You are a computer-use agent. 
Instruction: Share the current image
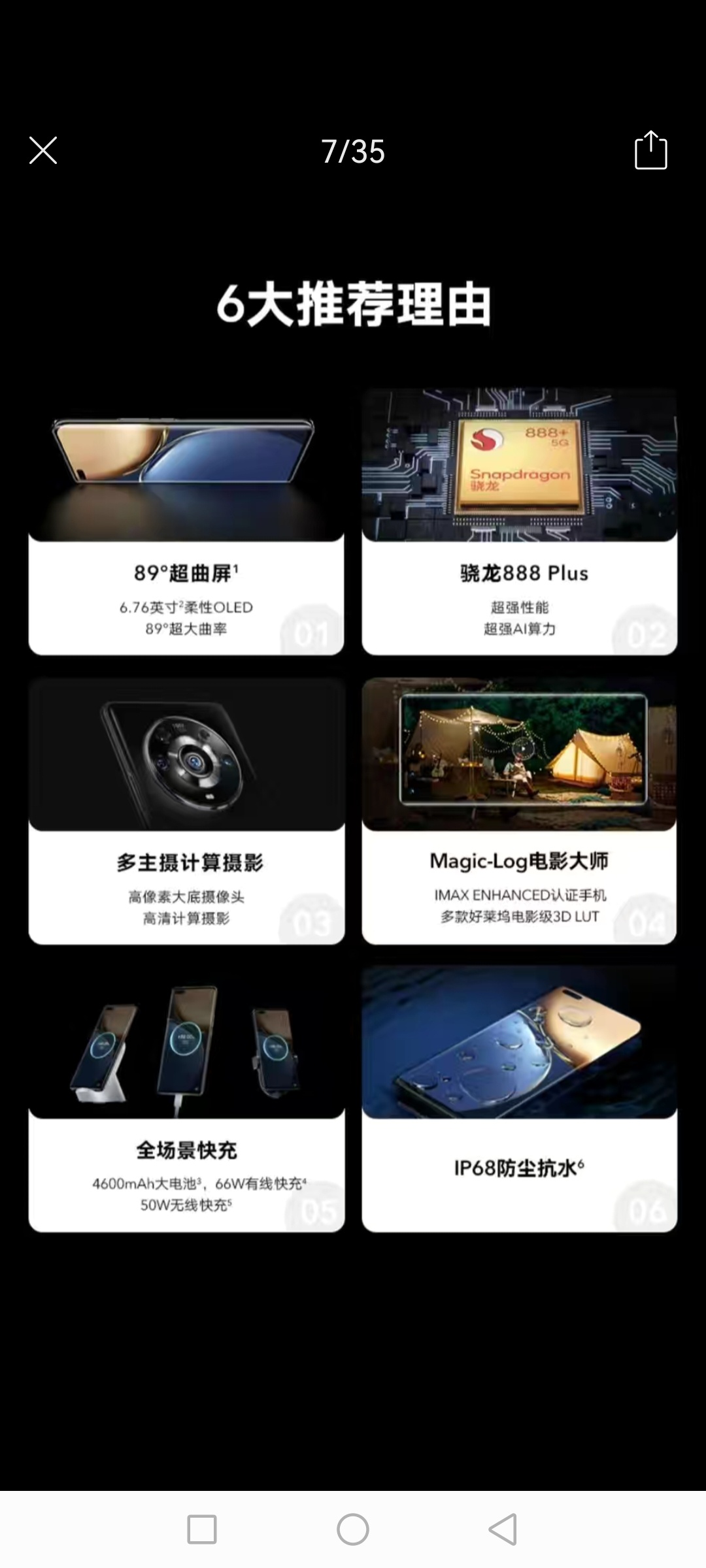650,151
